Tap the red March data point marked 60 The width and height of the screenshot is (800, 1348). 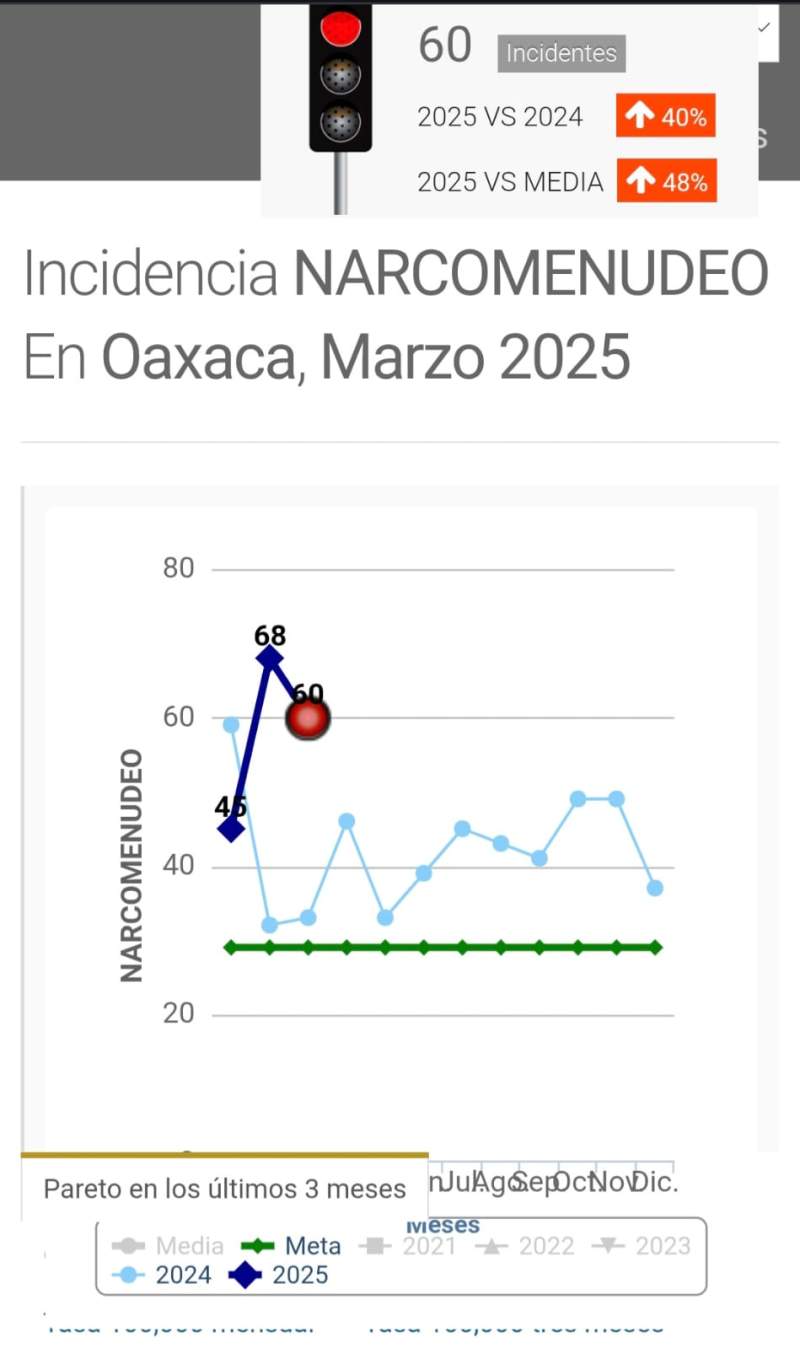(308, 718)
